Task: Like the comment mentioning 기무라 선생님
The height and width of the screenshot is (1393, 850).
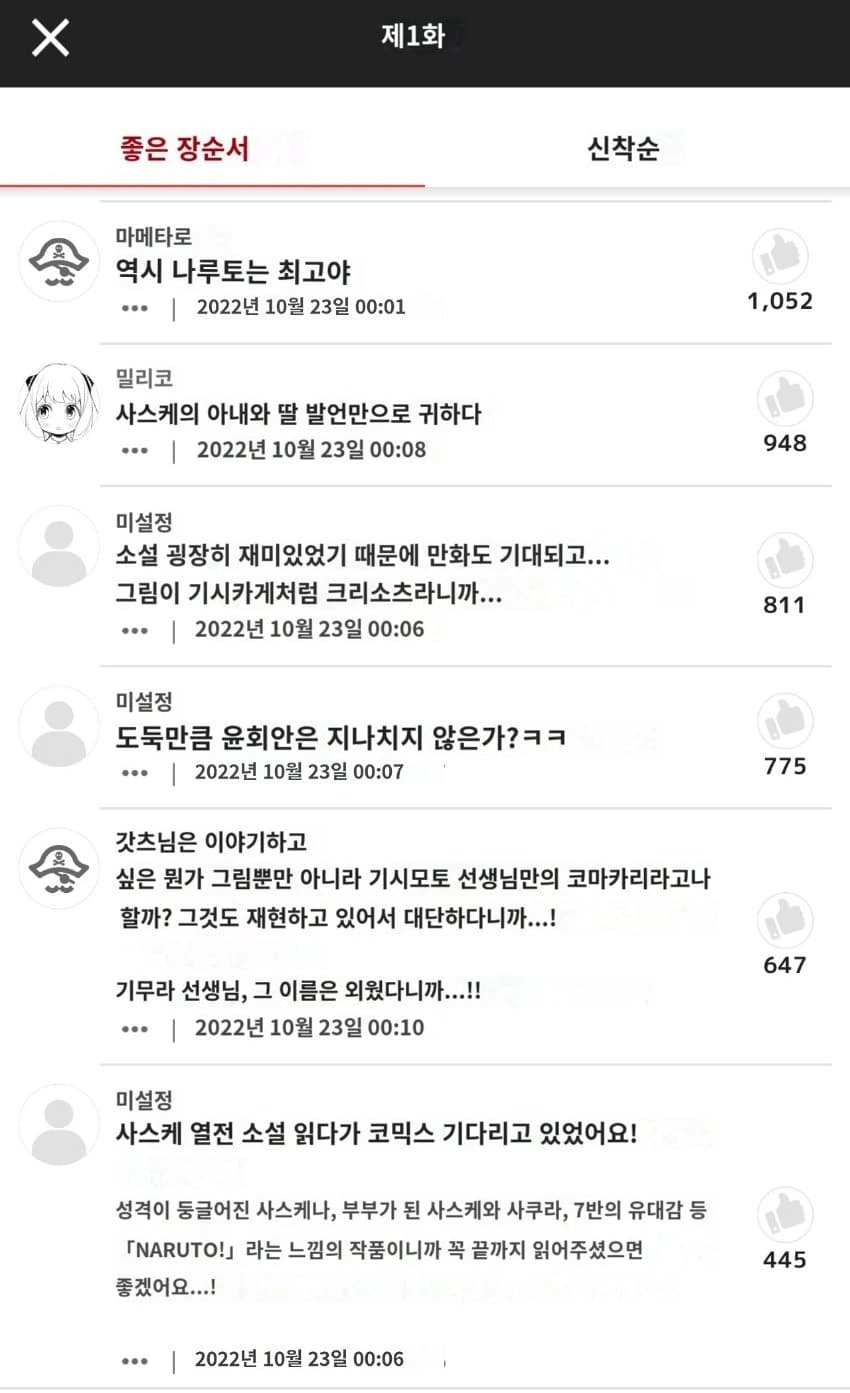Action: (784, 921)
